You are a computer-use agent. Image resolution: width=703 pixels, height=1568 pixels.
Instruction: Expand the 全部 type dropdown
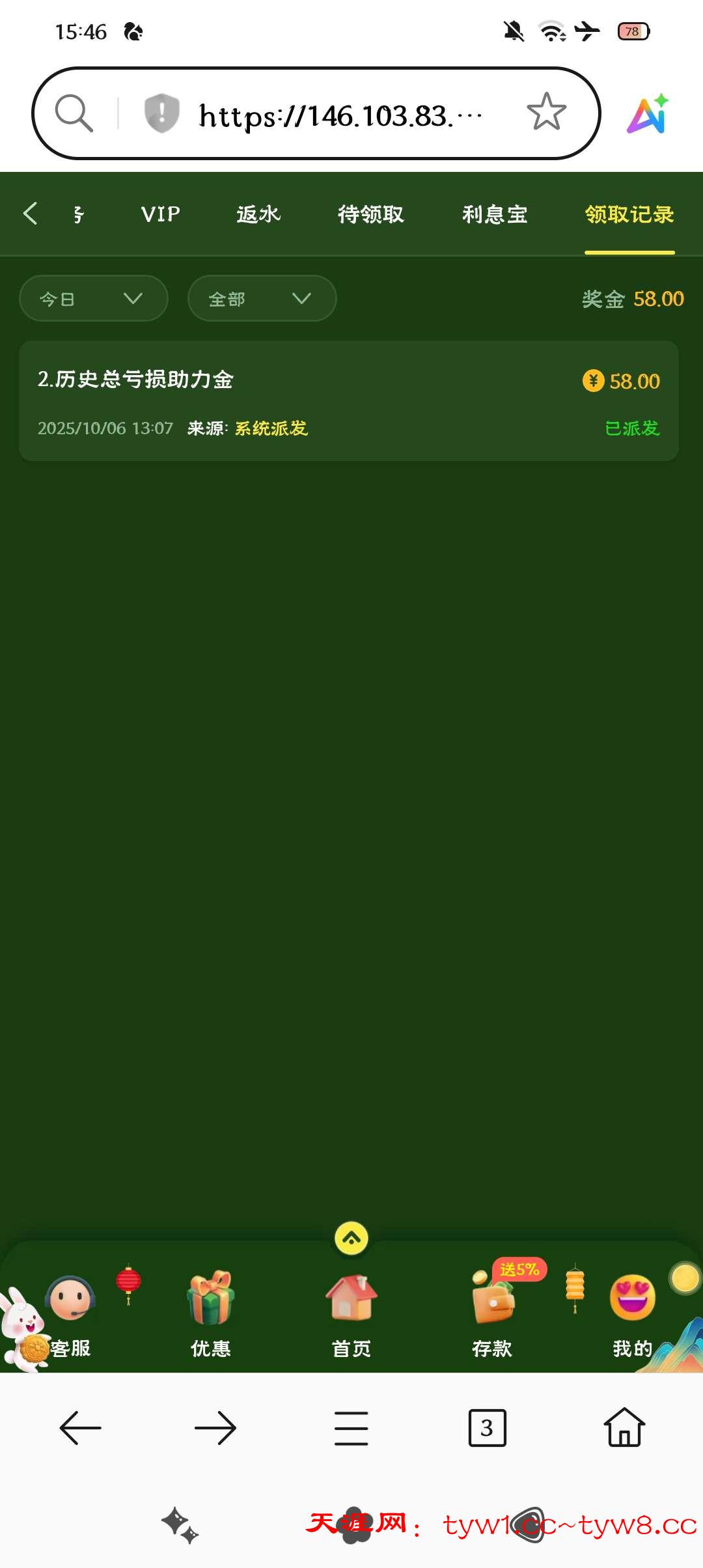[262, 298]
